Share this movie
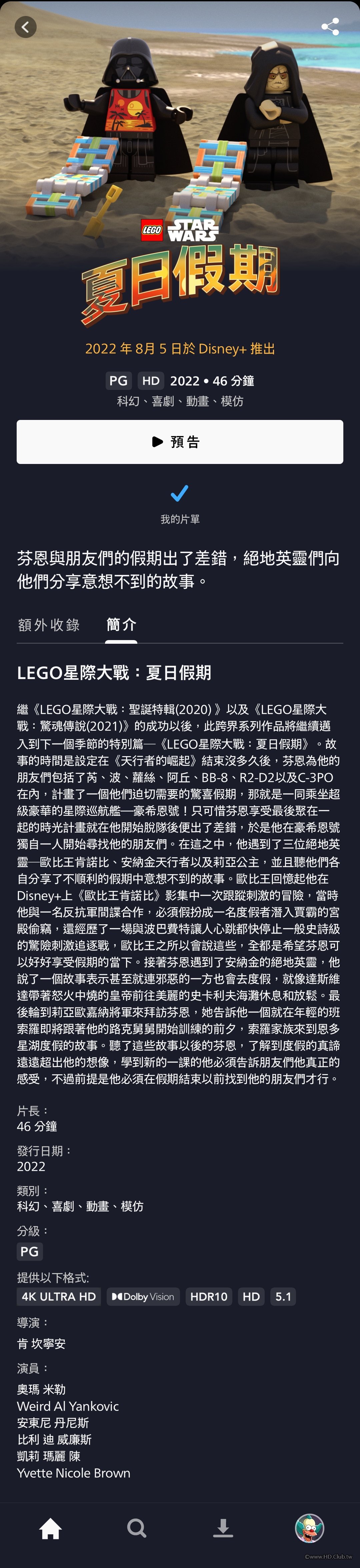The width and height of the screenshot is (360, 1568). tap(330, 27)
